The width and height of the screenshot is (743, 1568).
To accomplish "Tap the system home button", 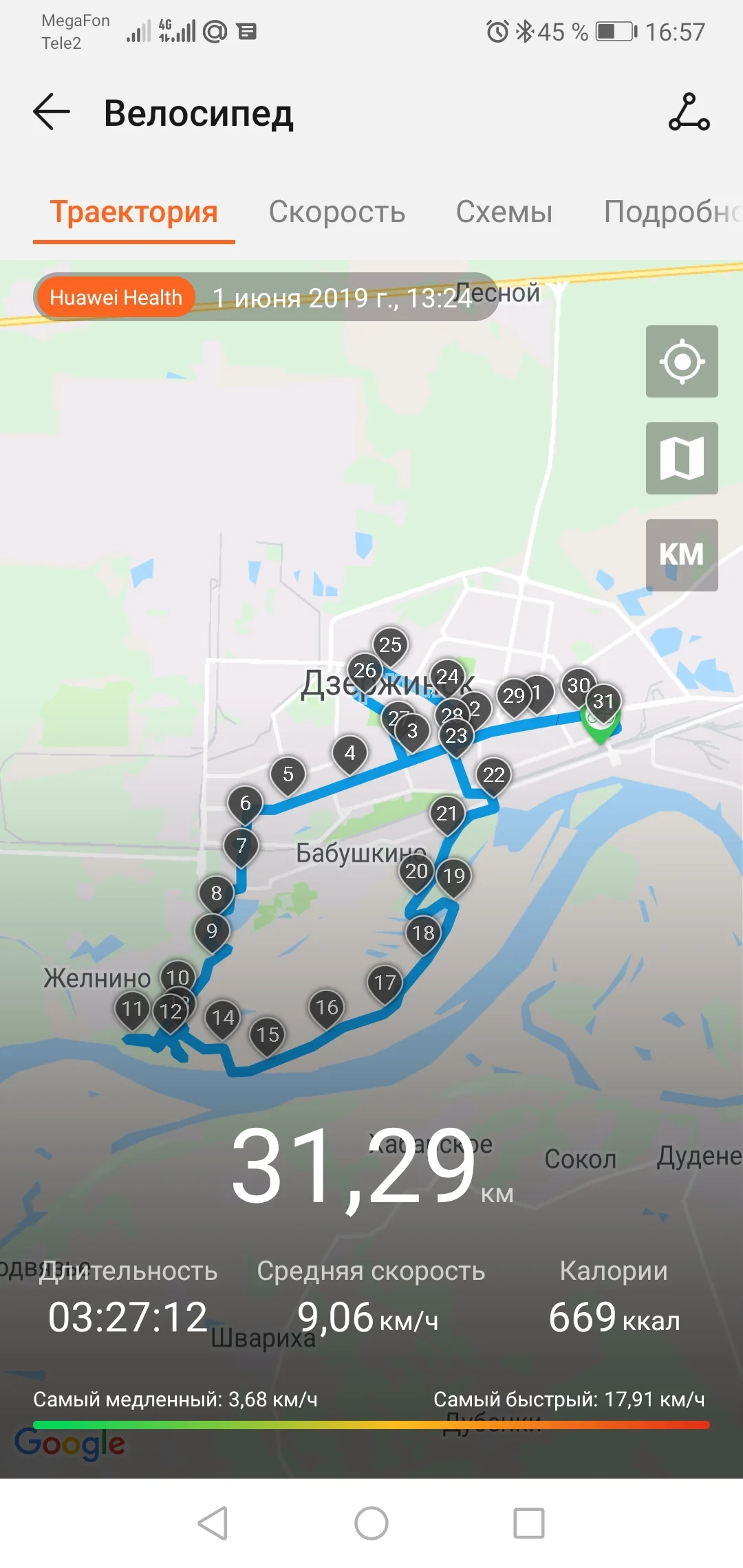I will click(x=371, y=1523).
